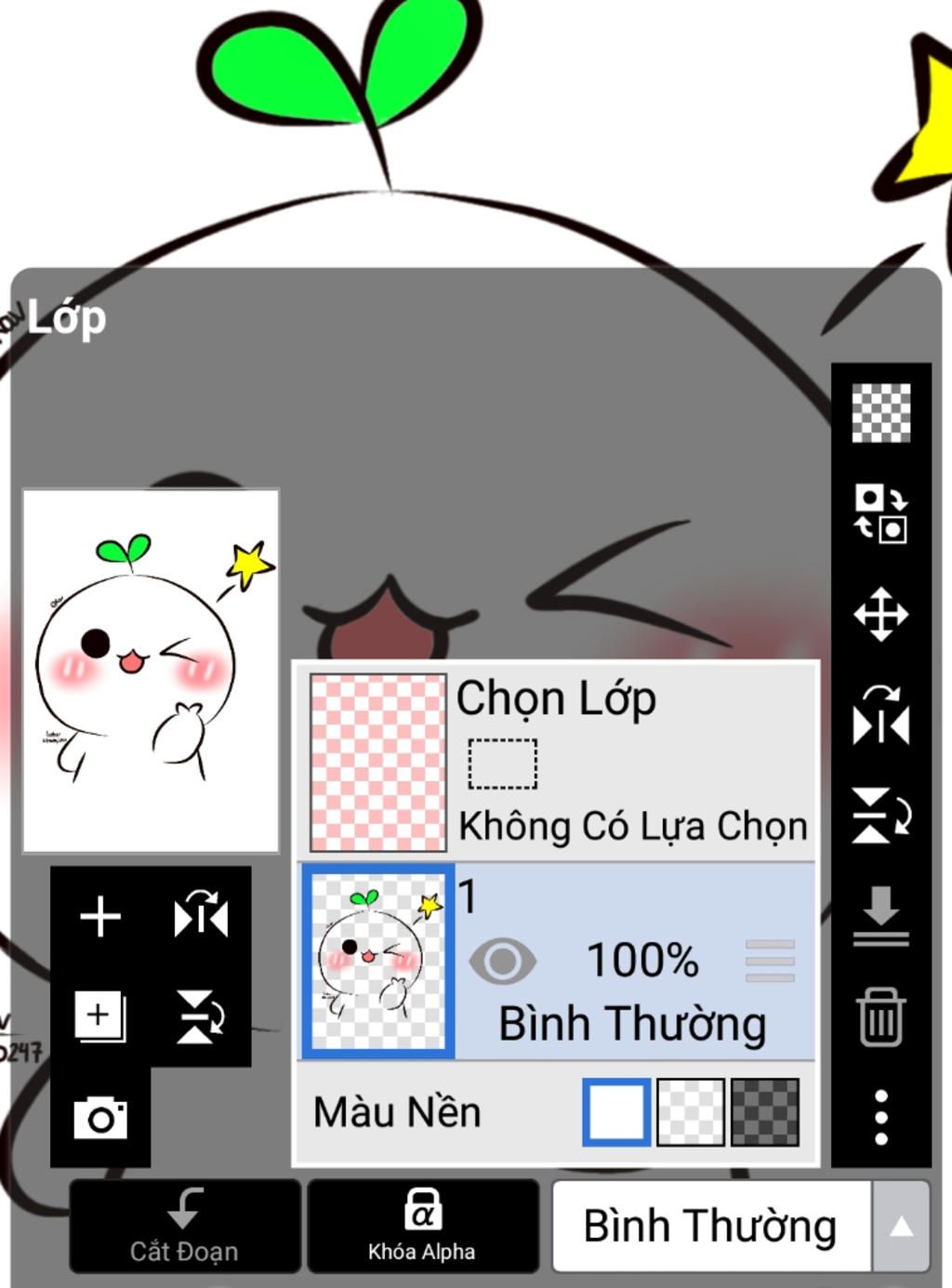Tap the Cắt Đoạn clipping button
Screen dimensions: 952x1288
tap(184, 1226)
